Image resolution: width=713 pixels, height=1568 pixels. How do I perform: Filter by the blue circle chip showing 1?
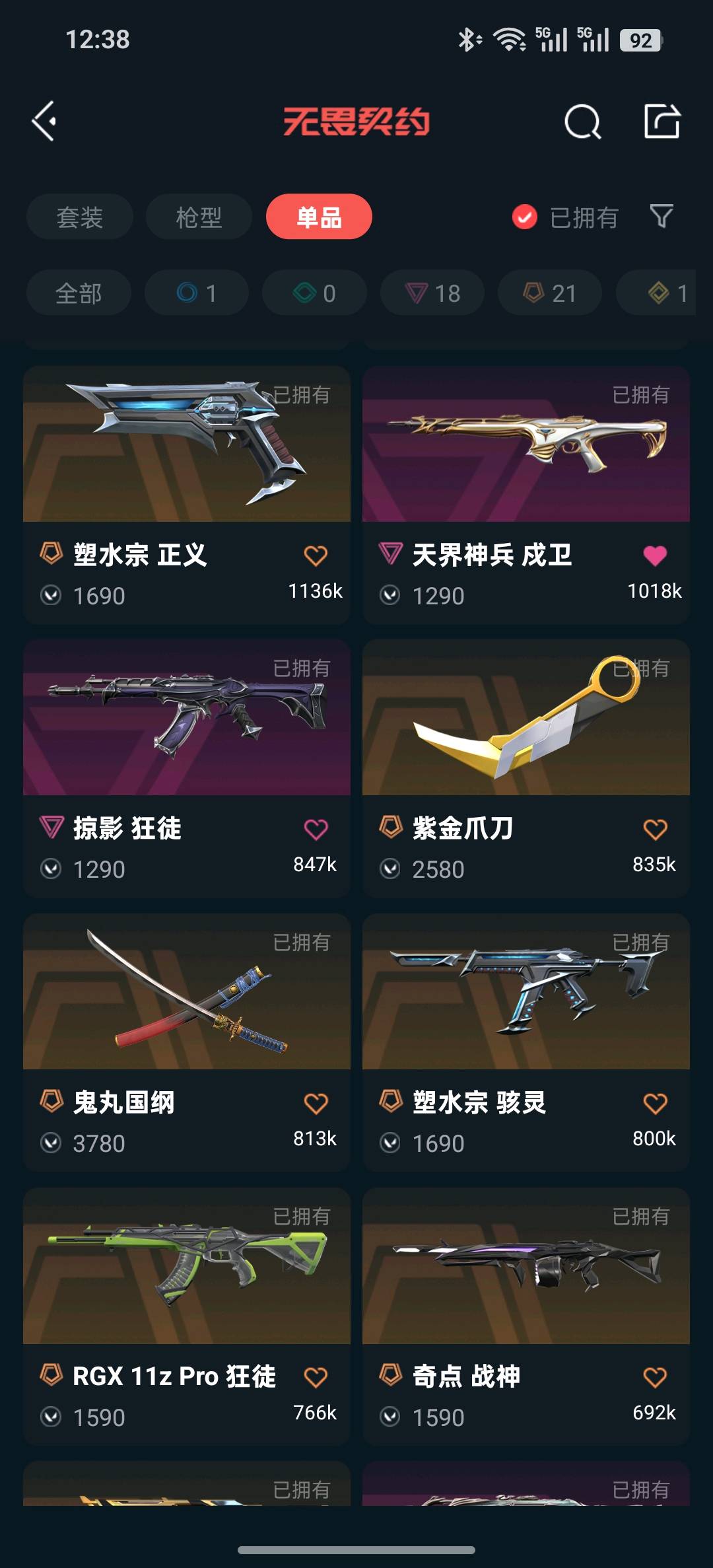197,293
